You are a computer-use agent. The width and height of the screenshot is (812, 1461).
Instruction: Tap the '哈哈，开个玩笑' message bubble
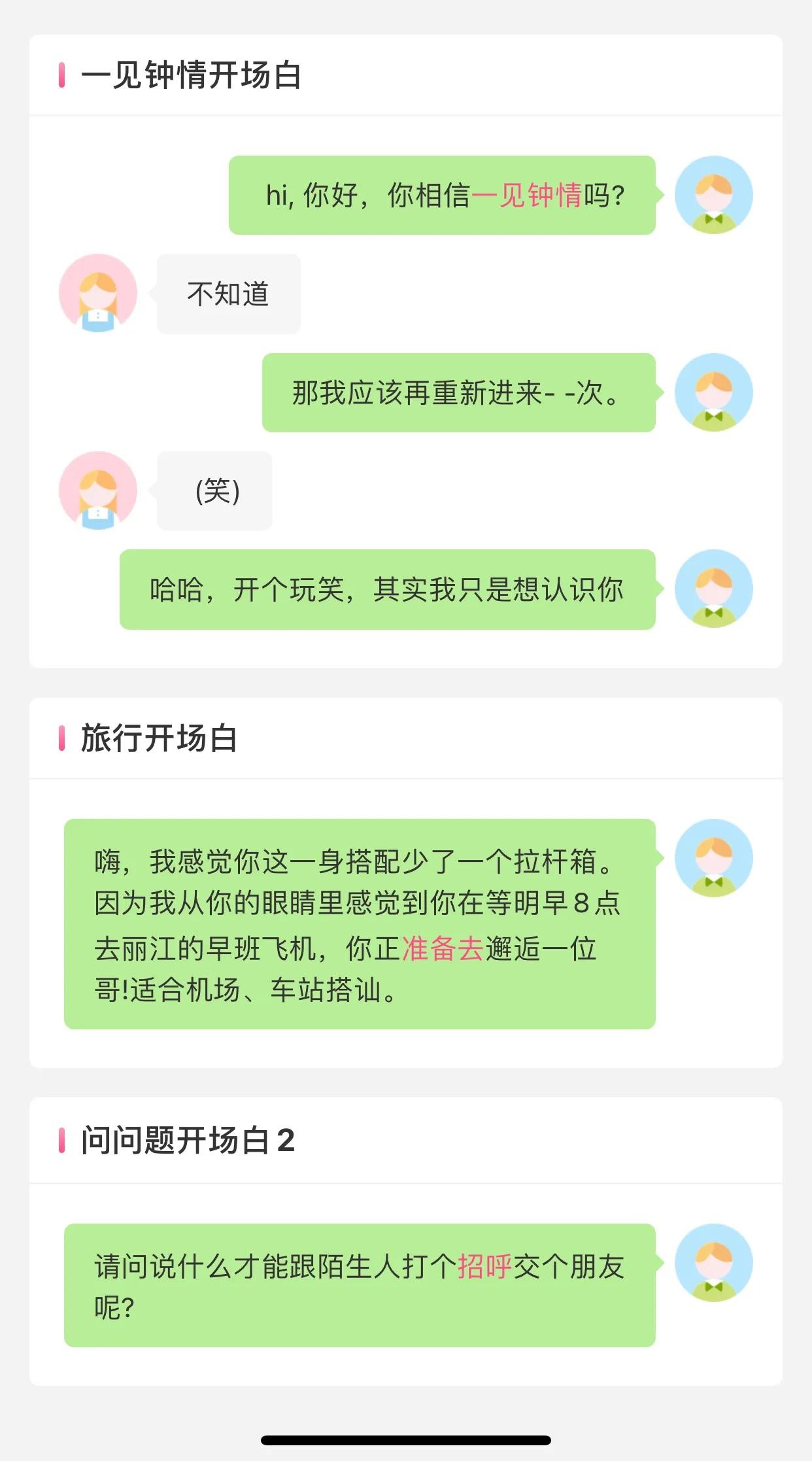[387, 589]
